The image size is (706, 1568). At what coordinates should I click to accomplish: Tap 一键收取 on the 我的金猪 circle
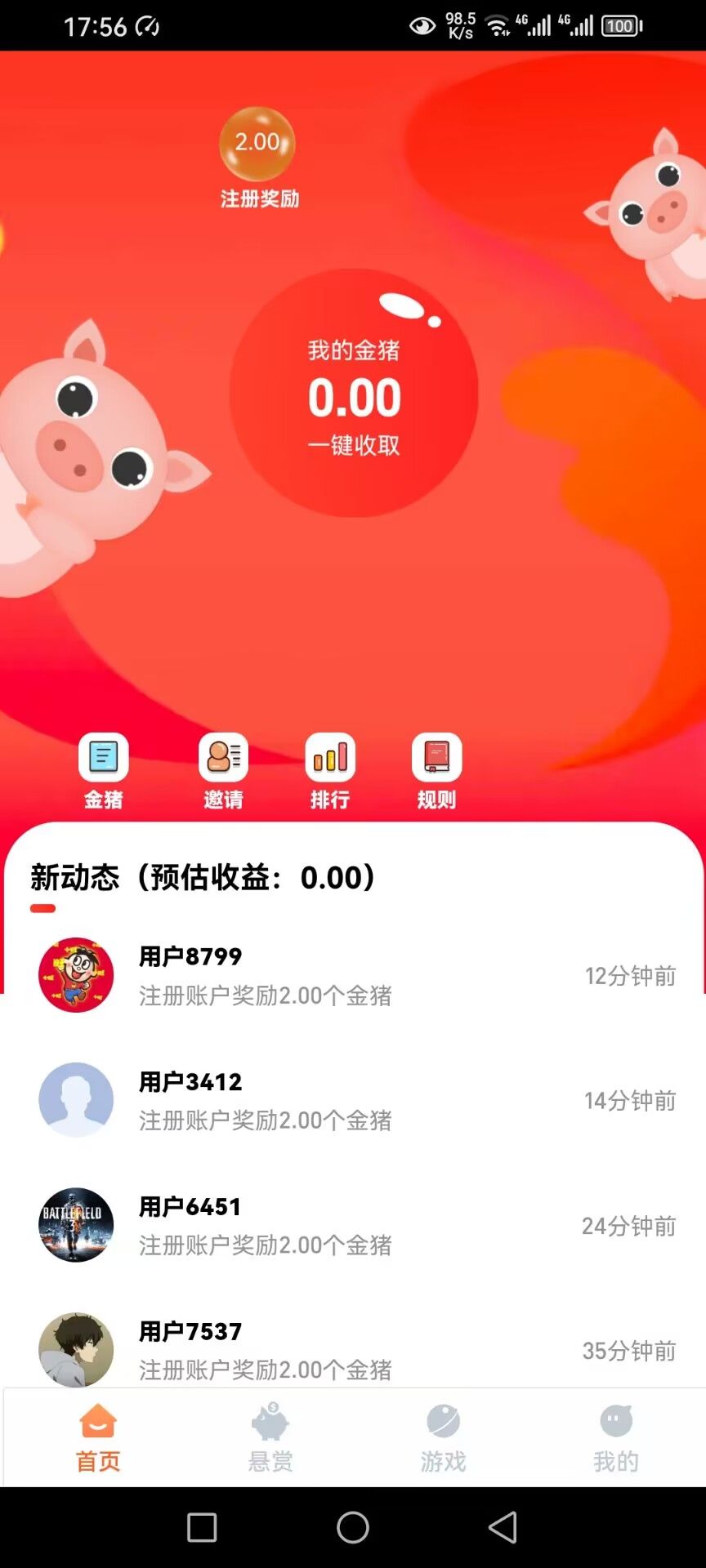tap(354, 445)
